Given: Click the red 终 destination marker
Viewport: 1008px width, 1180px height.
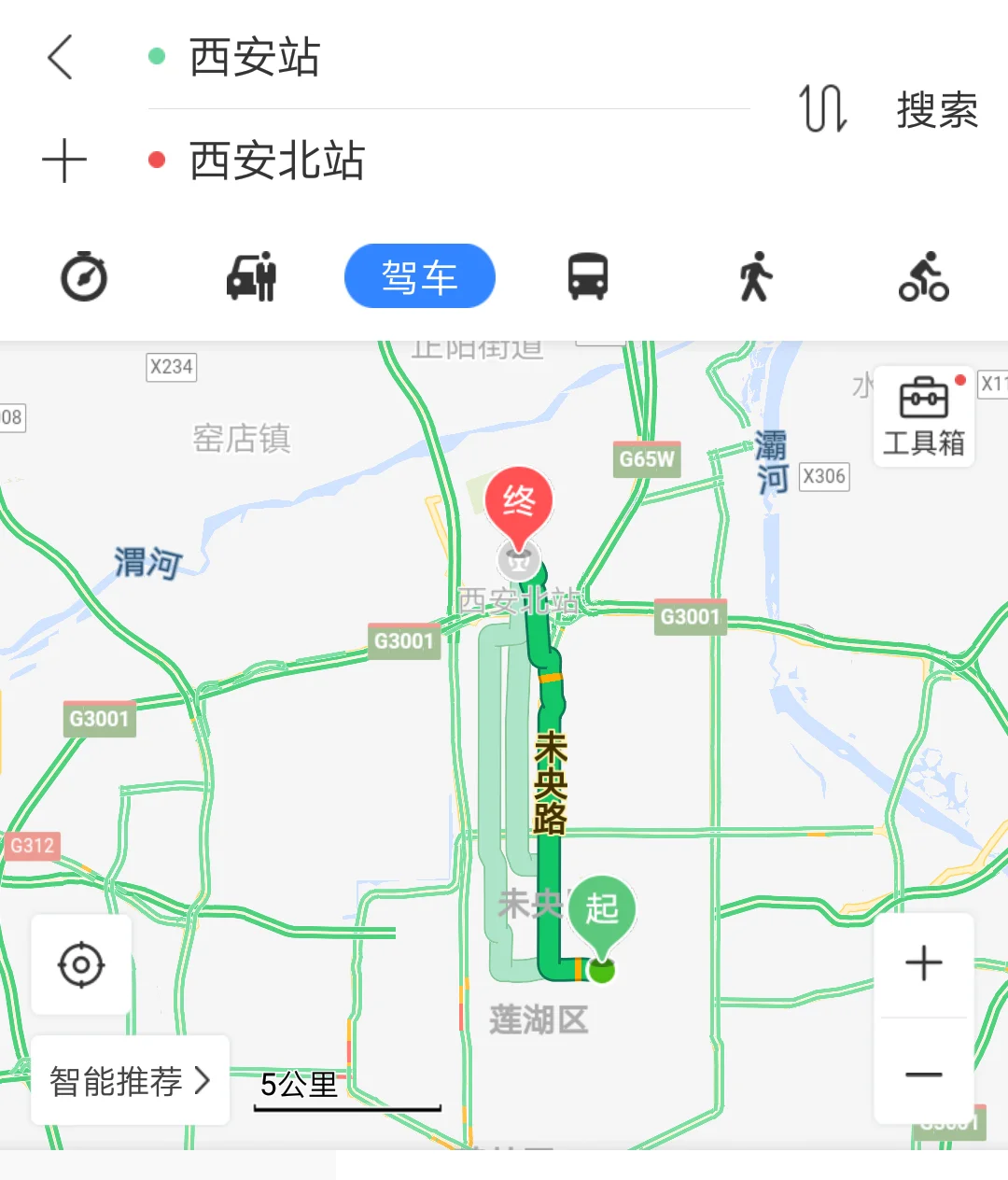Looking at the screenshot, I should pyautogui.click(x=520, y=499).
